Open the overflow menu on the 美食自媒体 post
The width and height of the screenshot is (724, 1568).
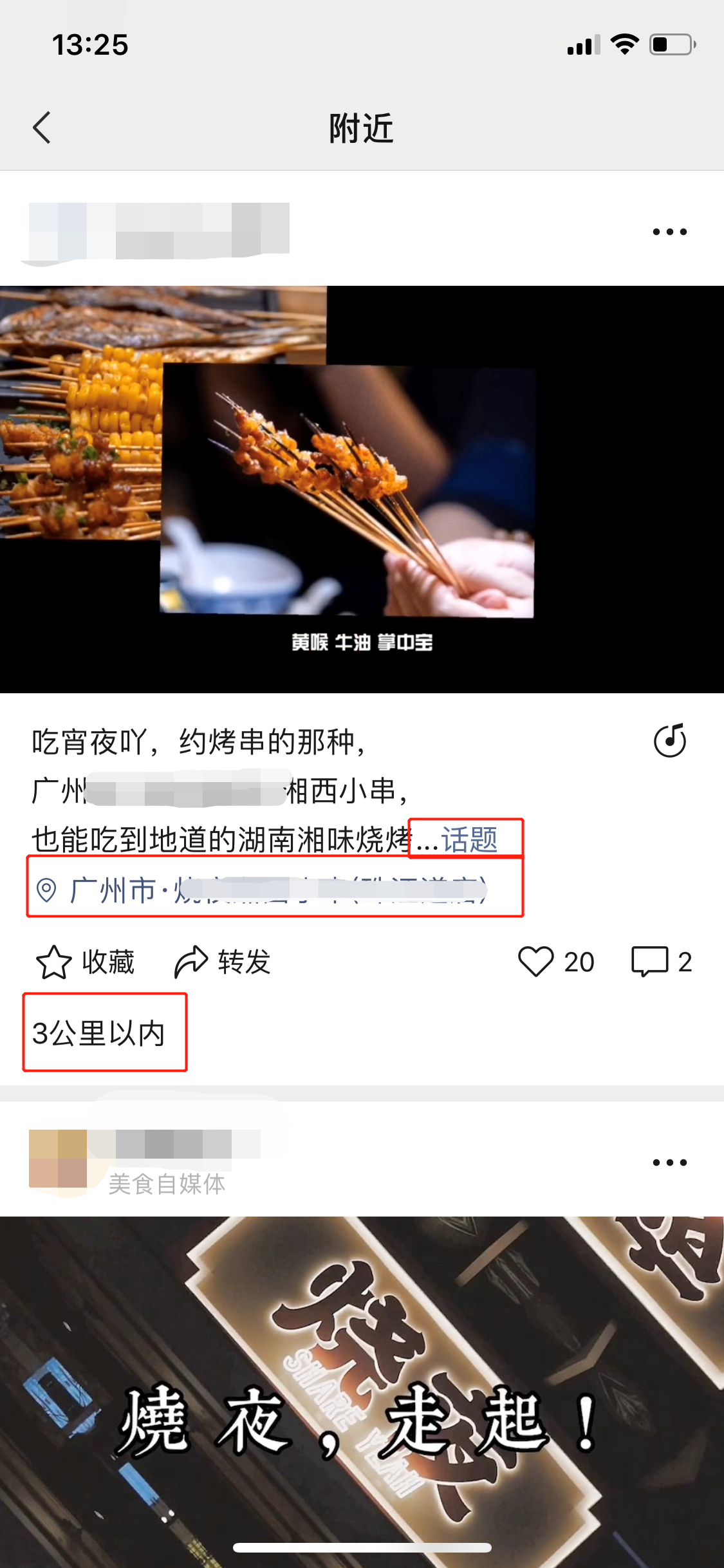[669, 1162]
